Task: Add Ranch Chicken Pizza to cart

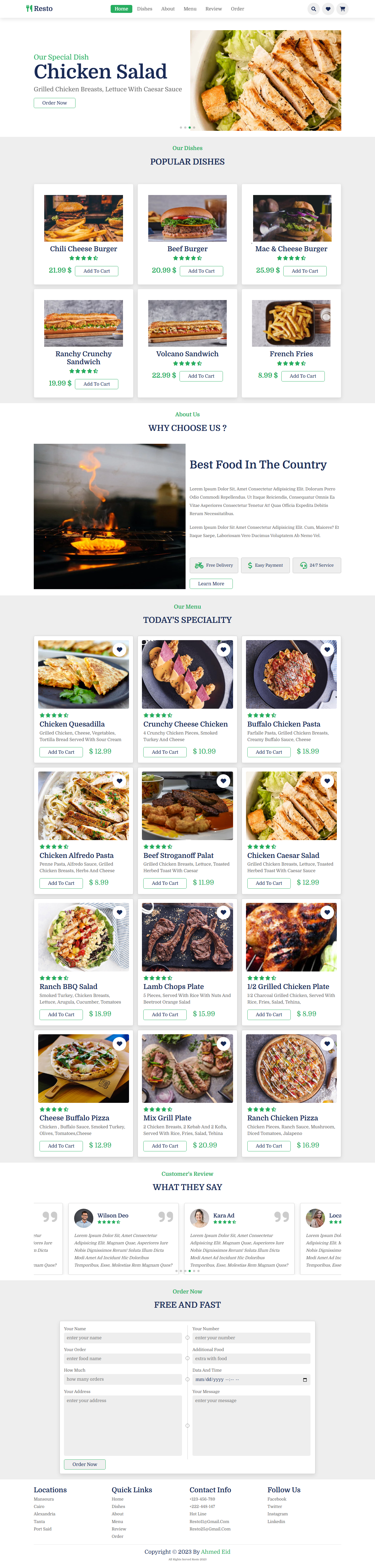Action: click(268, 1146)
